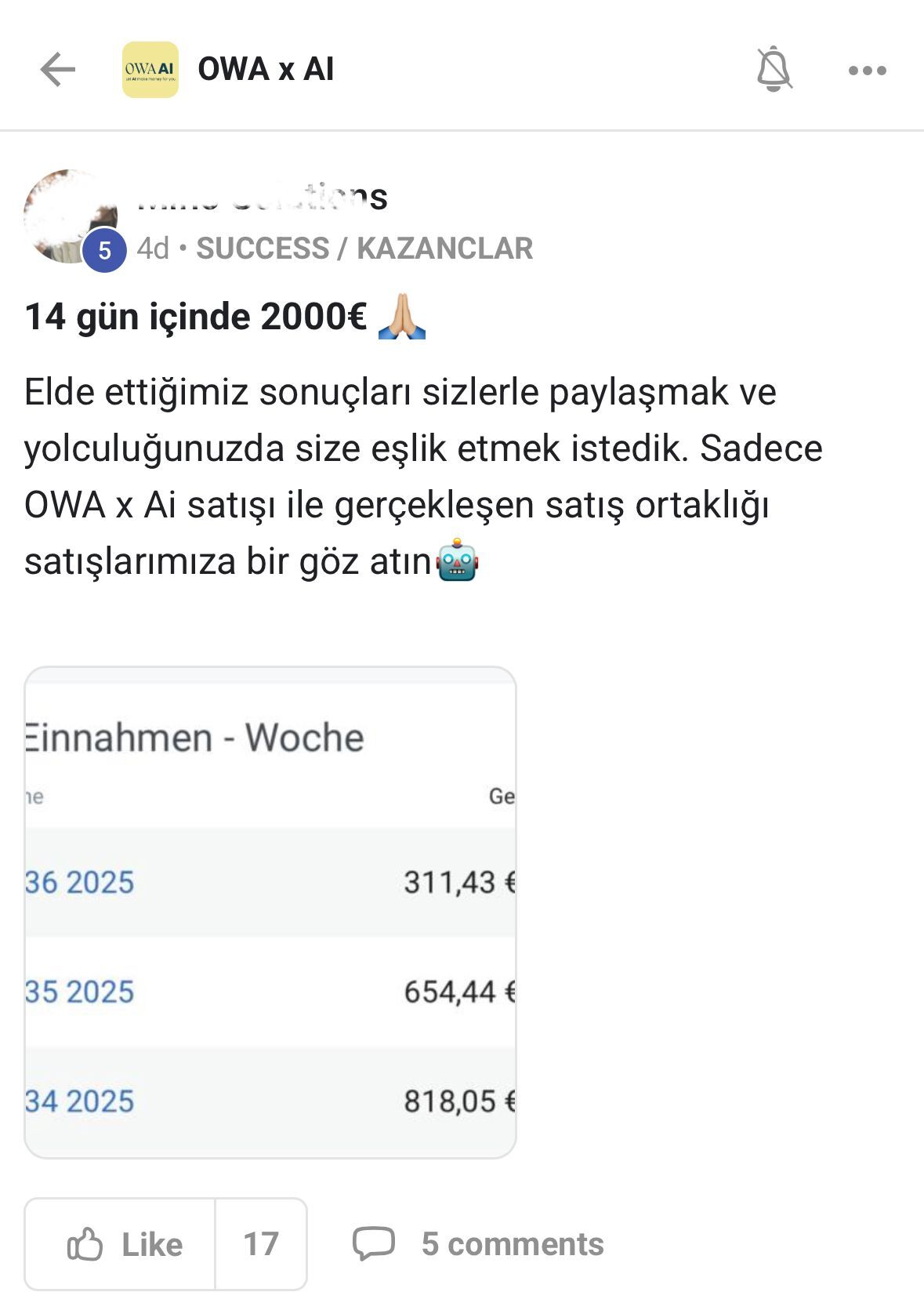Open the SUCCESS / KAZANCLAR category
924x1292 pixels.
(x=367, y=249)
